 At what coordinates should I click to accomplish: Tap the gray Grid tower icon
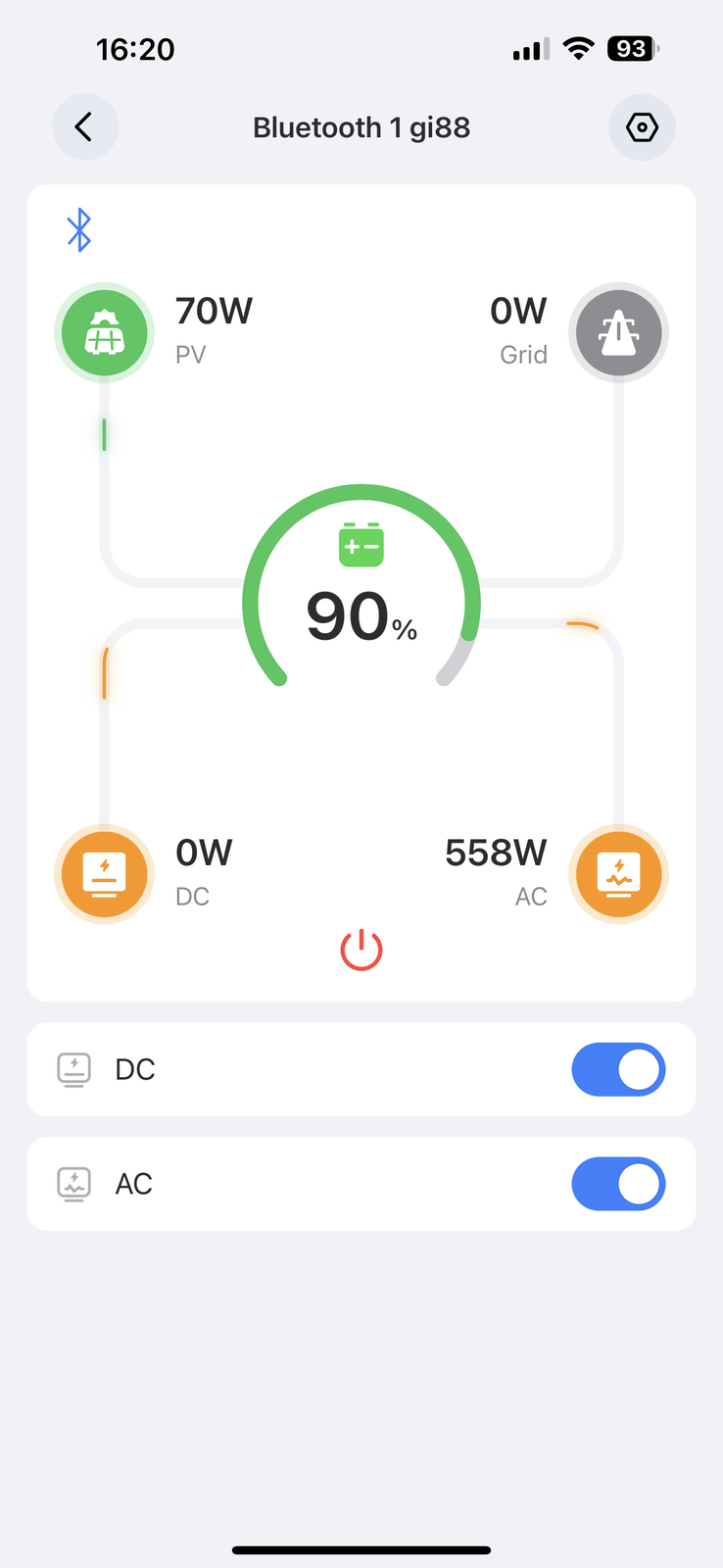point(619,333)
